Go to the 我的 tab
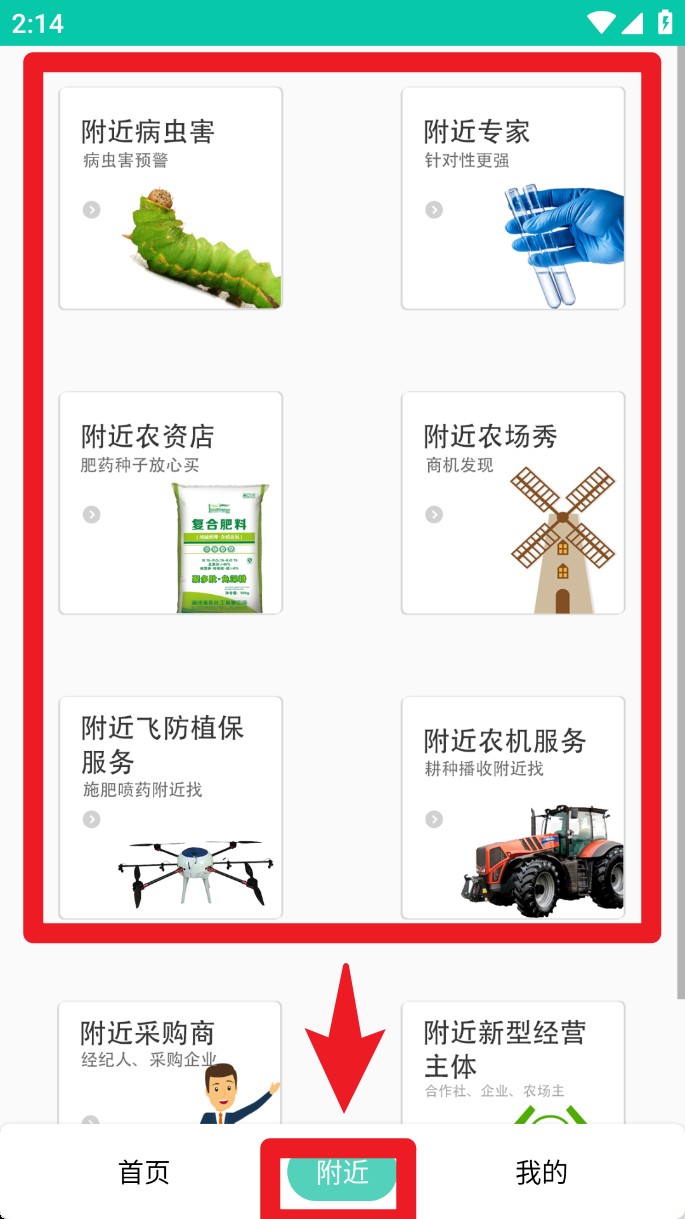The image size is (685, 1219). pyautogui.click(x=541, y=1172)
